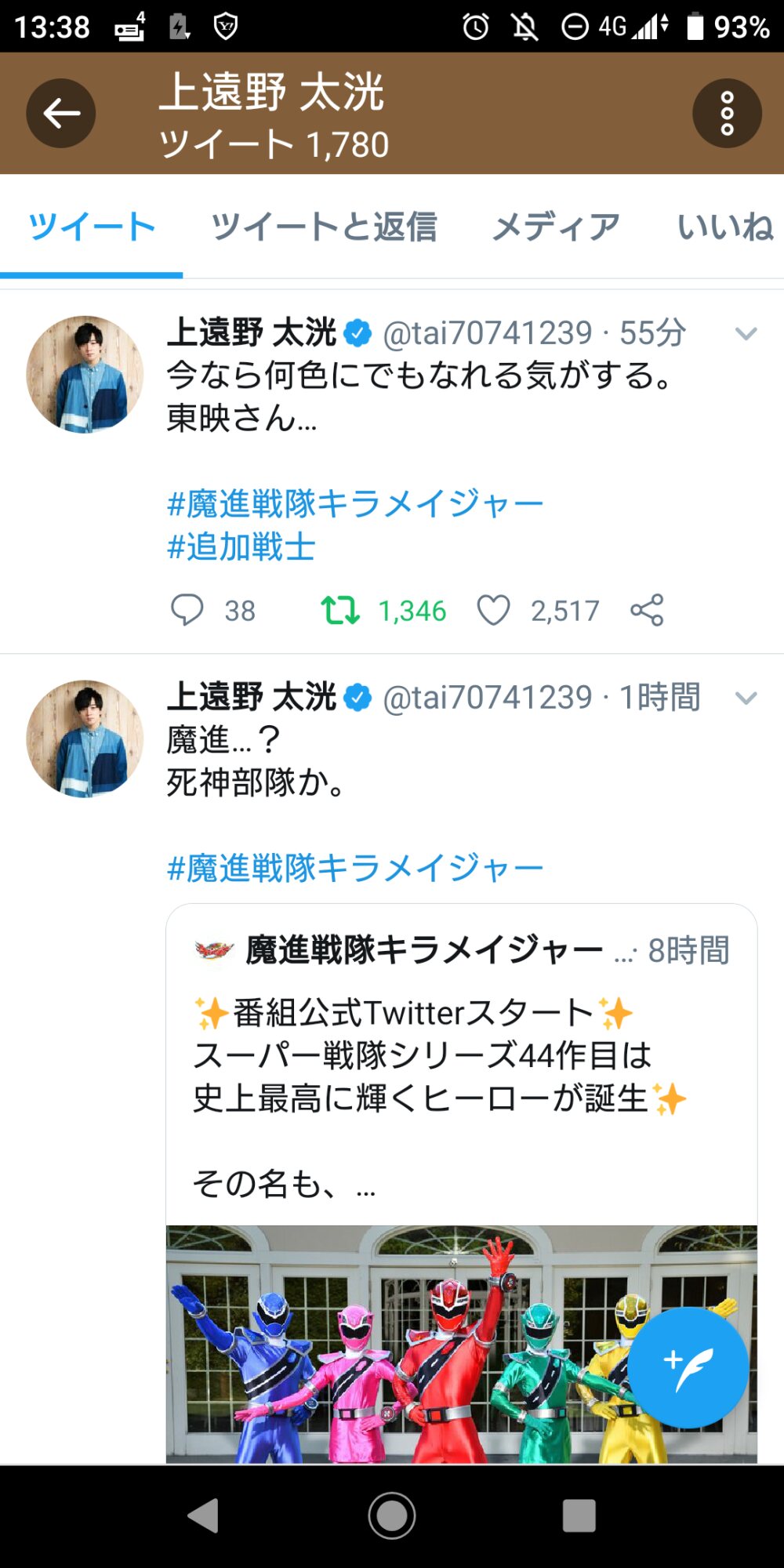Open the quoted 魔進戦隊キラメイジャー tweet

tap(461, 1098)
